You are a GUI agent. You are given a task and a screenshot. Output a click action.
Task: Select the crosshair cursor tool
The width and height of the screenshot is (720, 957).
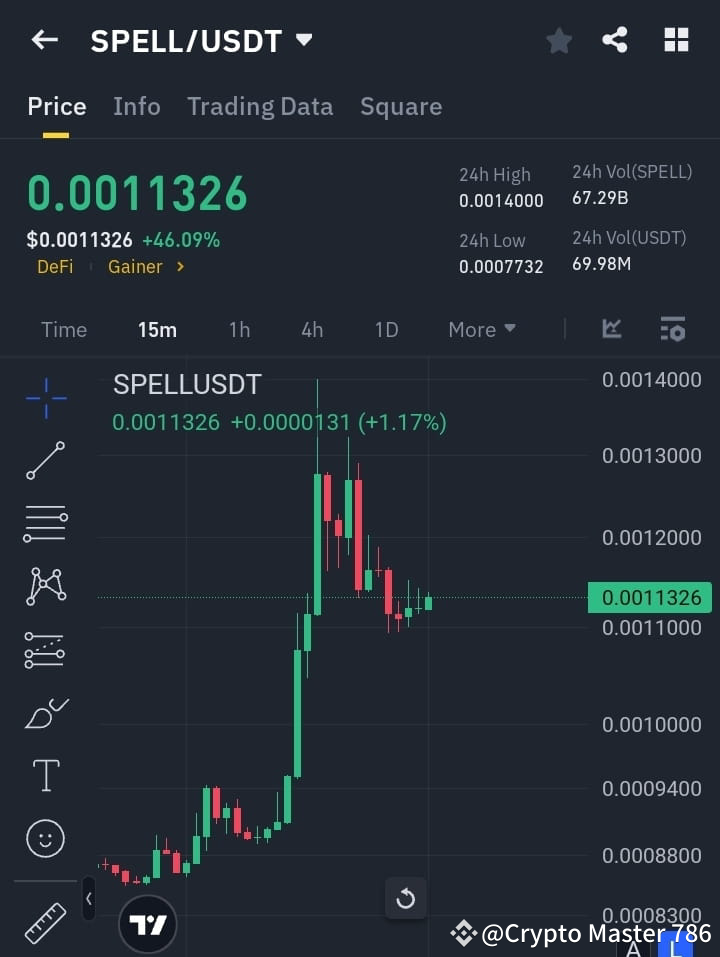pyautogui.click(x=44, y=398)
